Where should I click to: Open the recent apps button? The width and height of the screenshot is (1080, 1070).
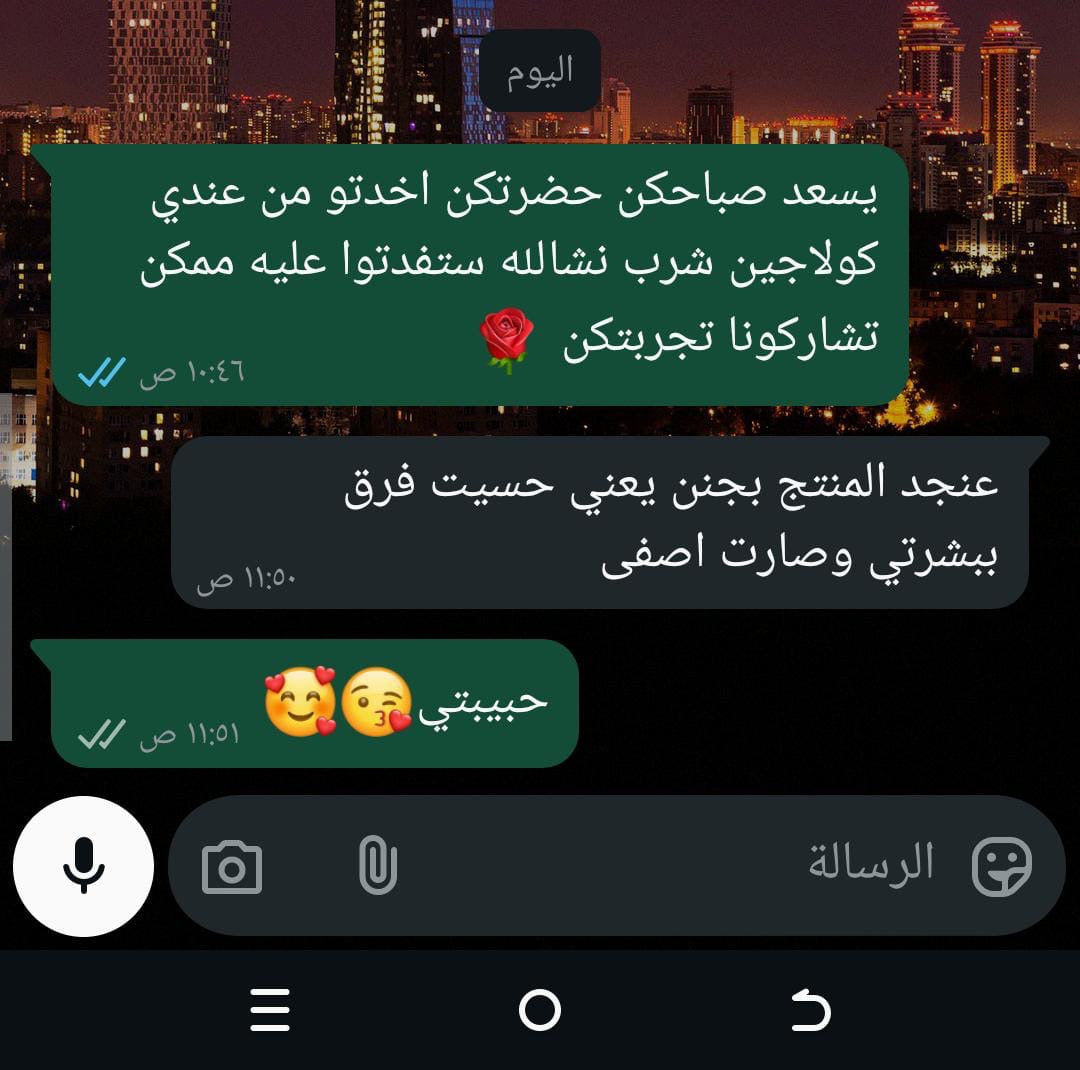tap(271, 1011)
